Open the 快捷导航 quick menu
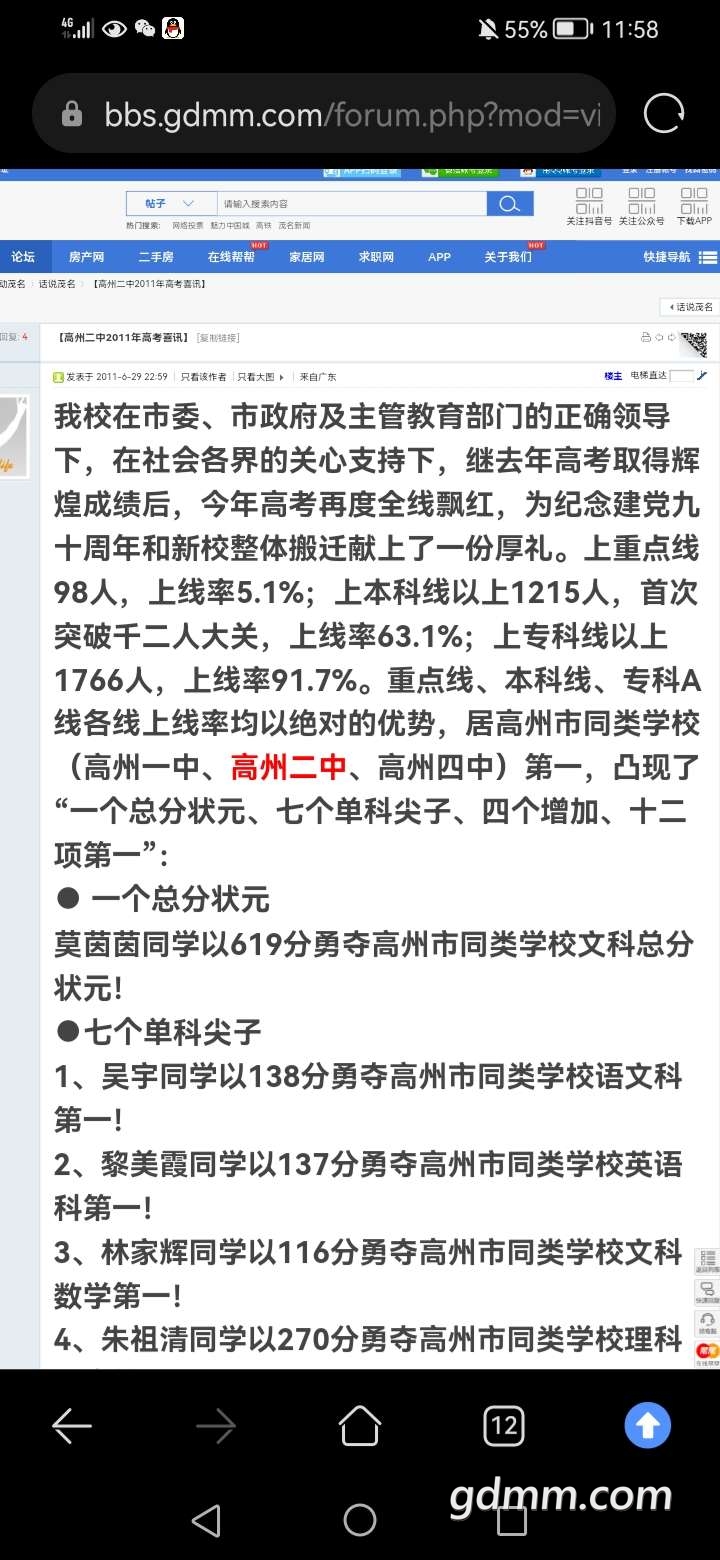This screenshot has height=1560, width=720. click(680, 257)
